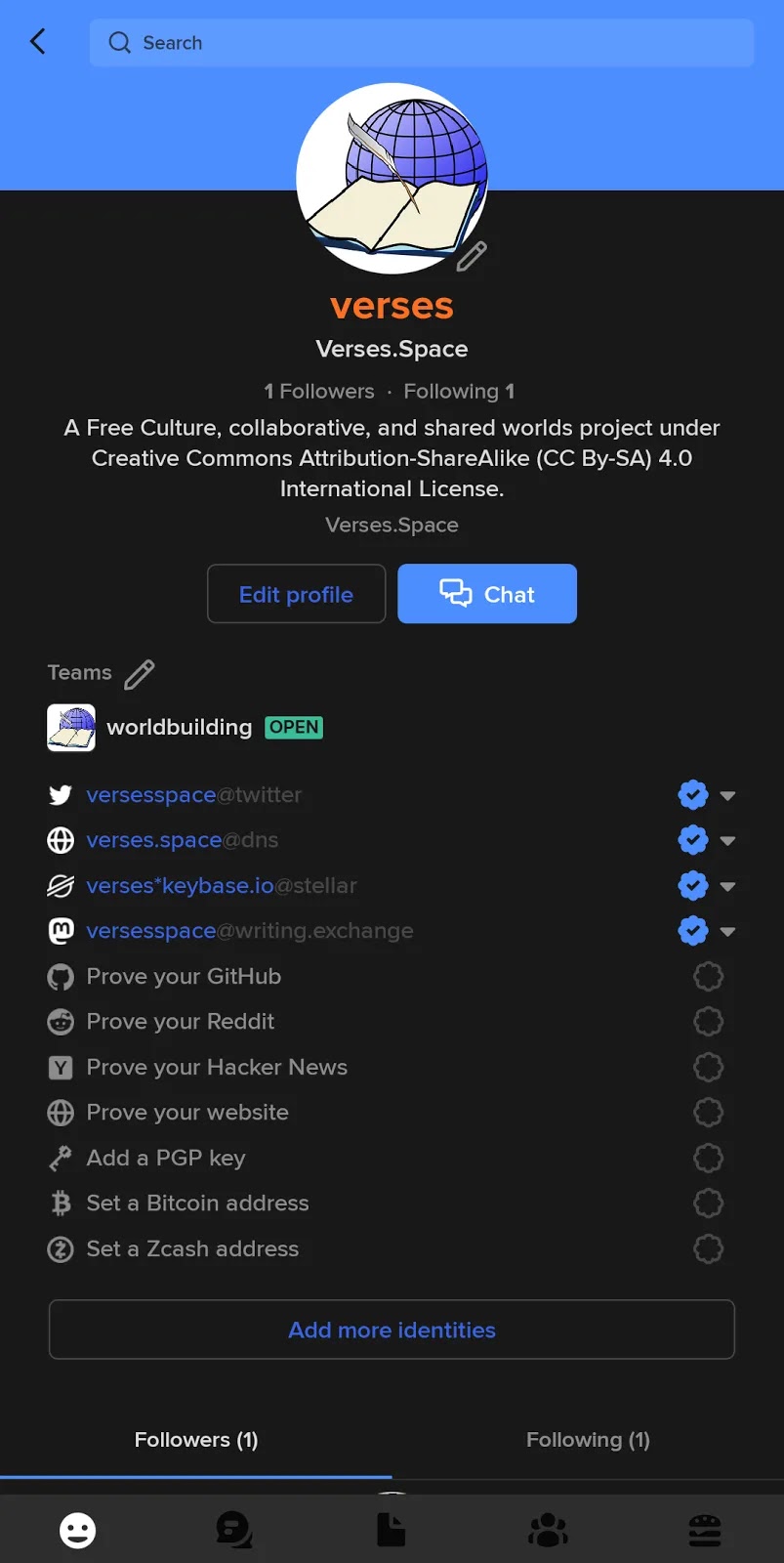Tap Add more identities
This screenshot has height=1563, width=784.
tap(392, 1330)
